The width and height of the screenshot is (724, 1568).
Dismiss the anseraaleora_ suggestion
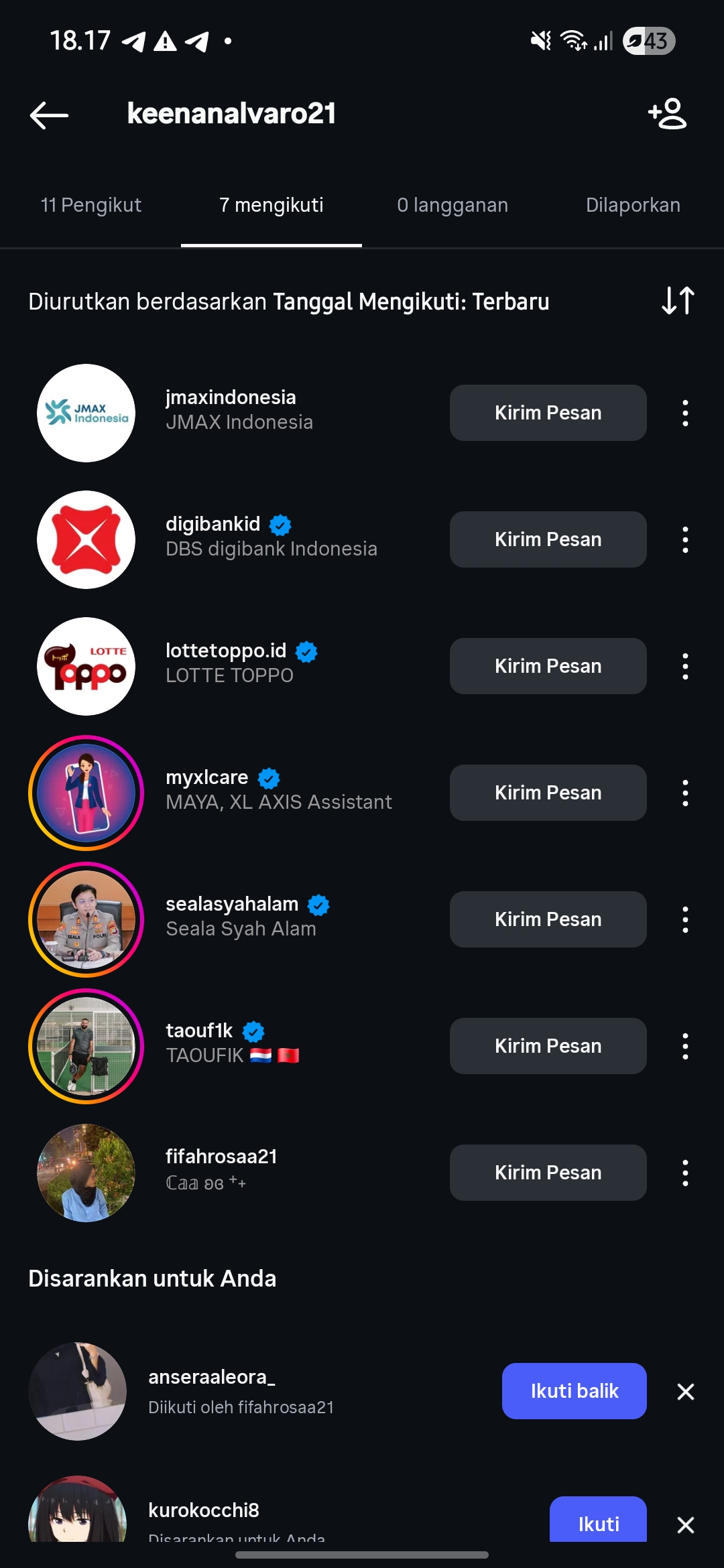(685, 1392)
